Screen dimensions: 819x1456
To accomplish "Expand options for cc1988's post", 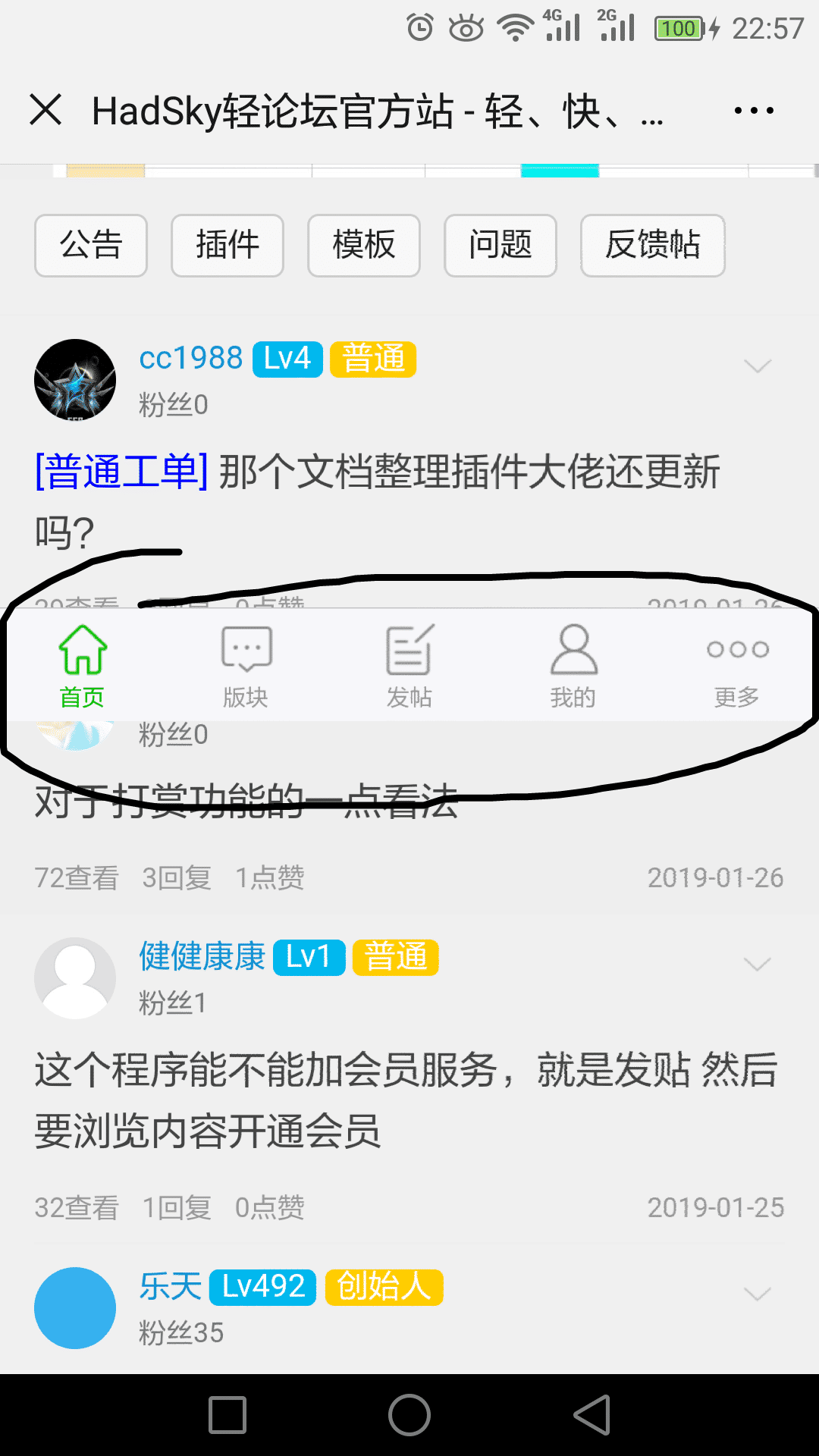I will 757,366.
